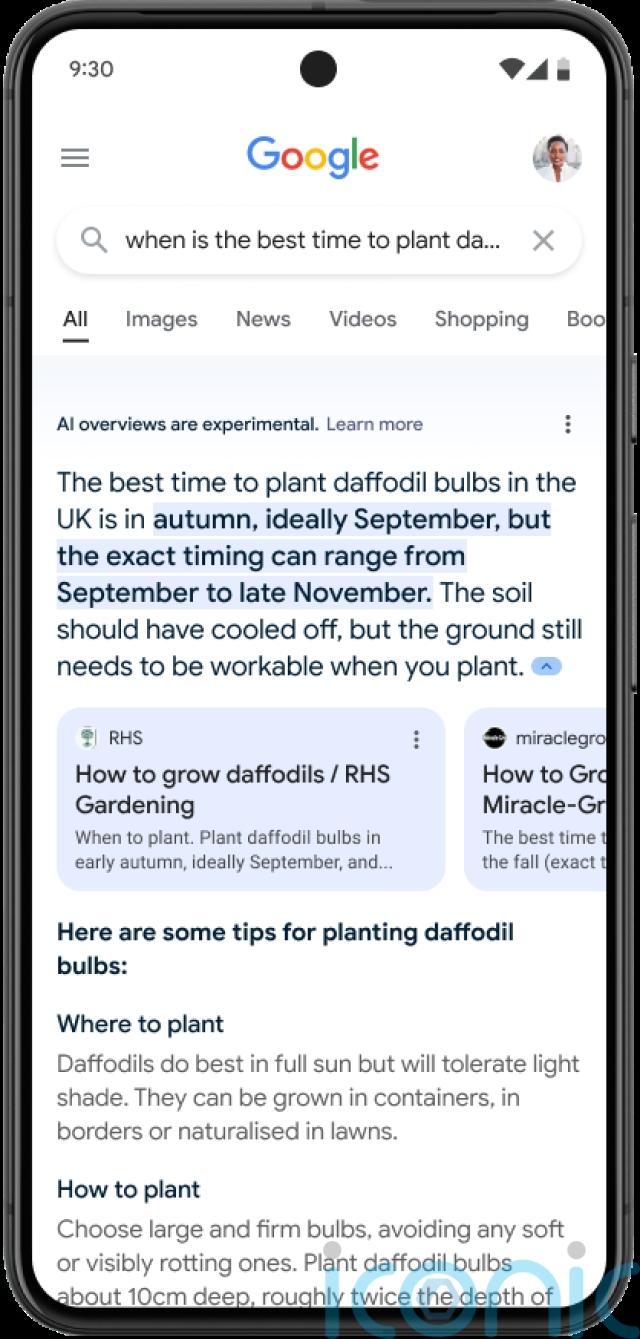Open AI overview options menu
Screen dimensions: 640x1339
(x=567, y=424)
